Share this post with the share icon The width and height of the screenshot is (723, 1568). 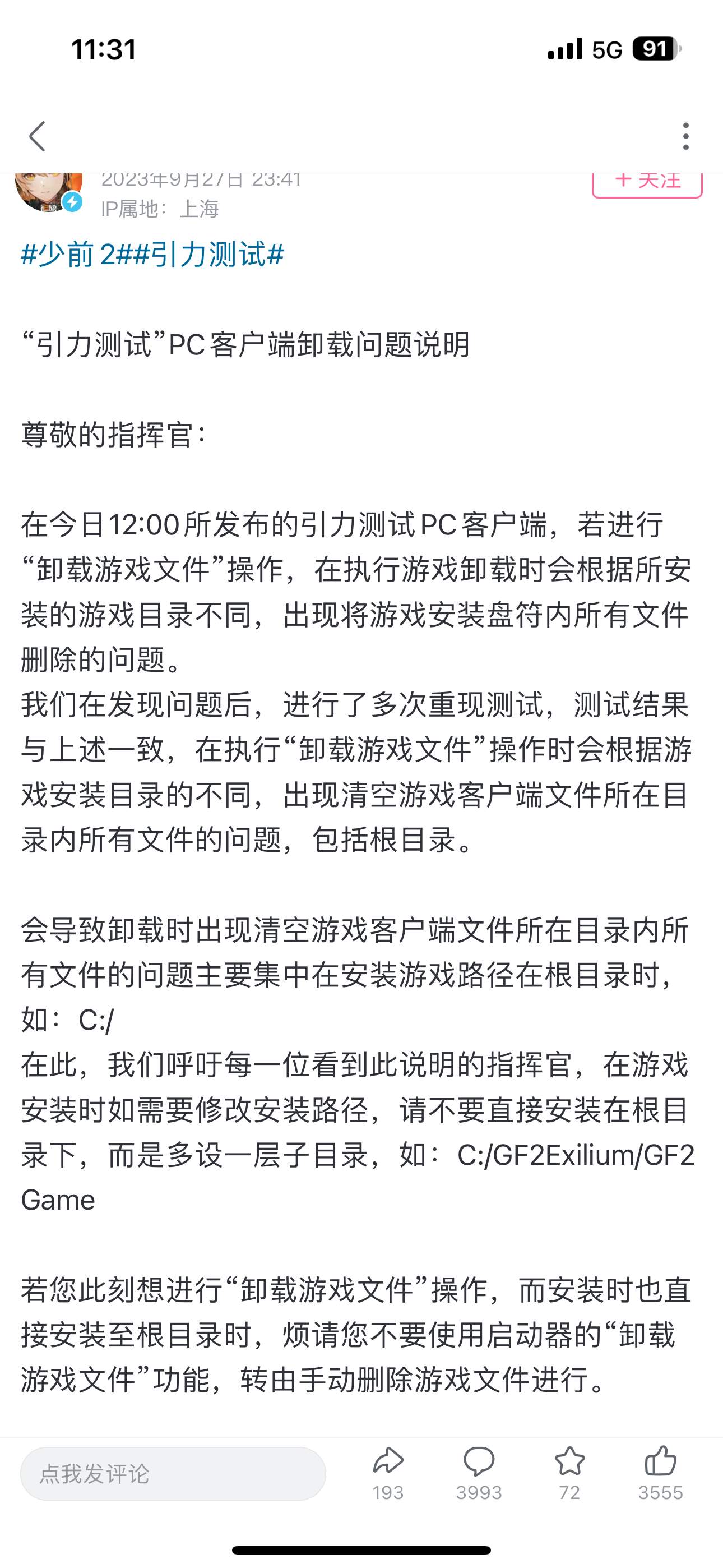click(x=388, y=1473)
